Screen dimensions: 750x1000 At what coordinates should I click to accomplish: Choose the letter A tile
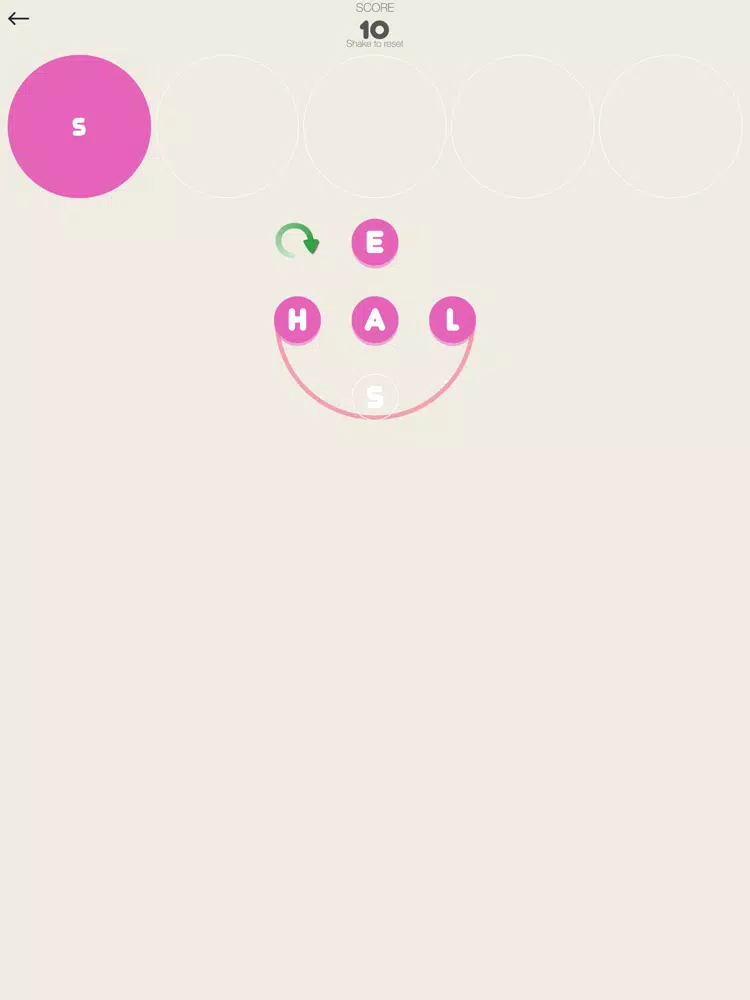(375, 320)
